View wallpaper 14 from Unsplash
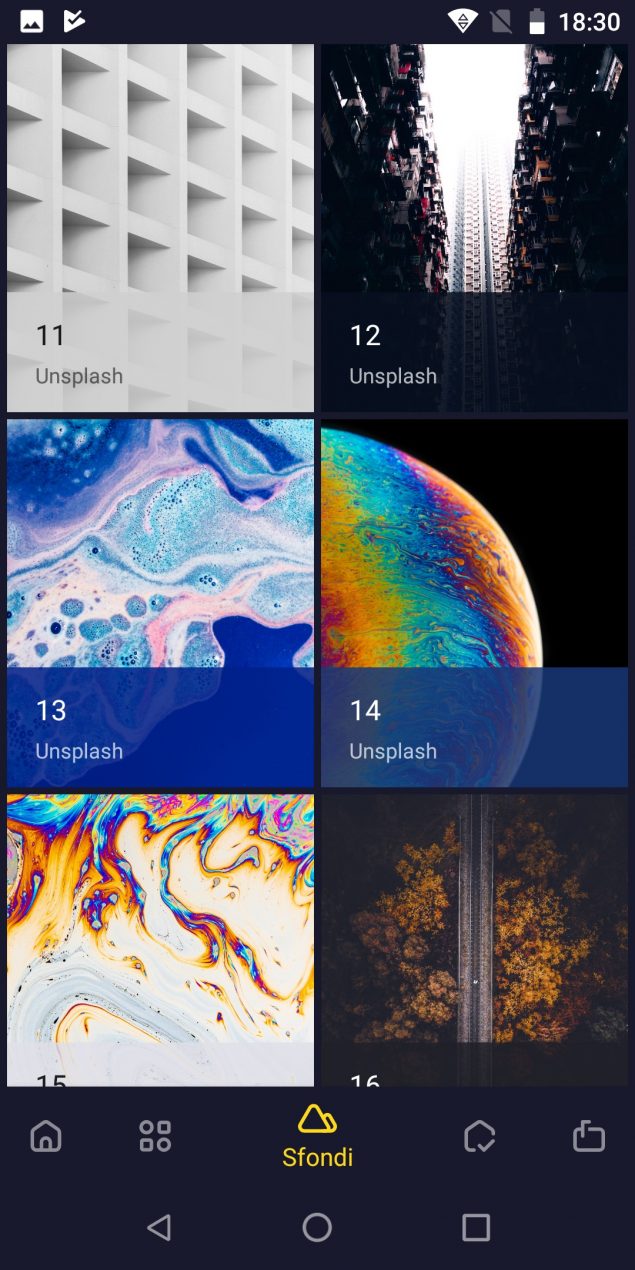Viewport: 635px width, 1270px height. tap(474, 603)
